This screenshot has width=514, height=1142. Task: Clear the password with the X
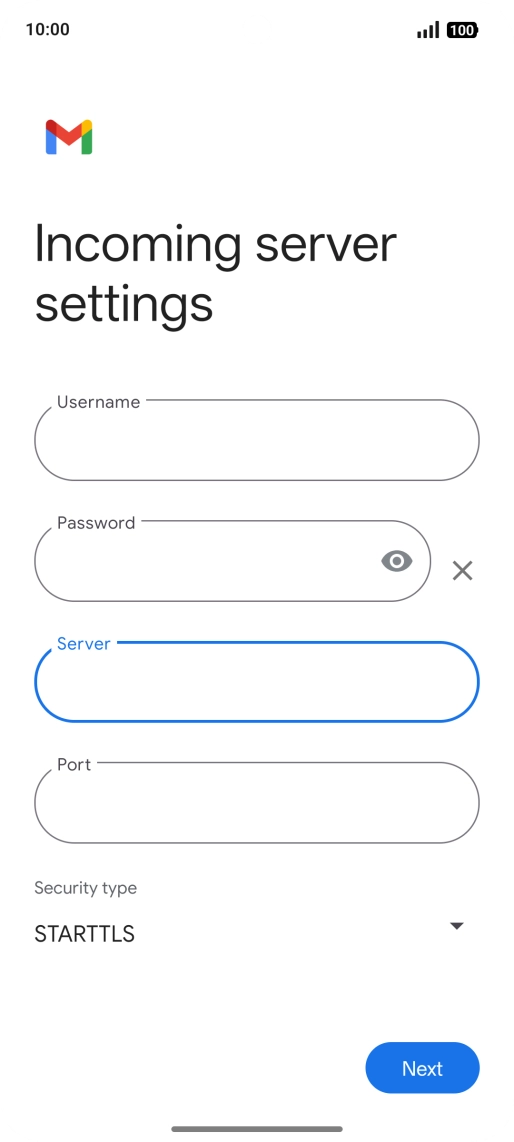[x=462, y=571]
